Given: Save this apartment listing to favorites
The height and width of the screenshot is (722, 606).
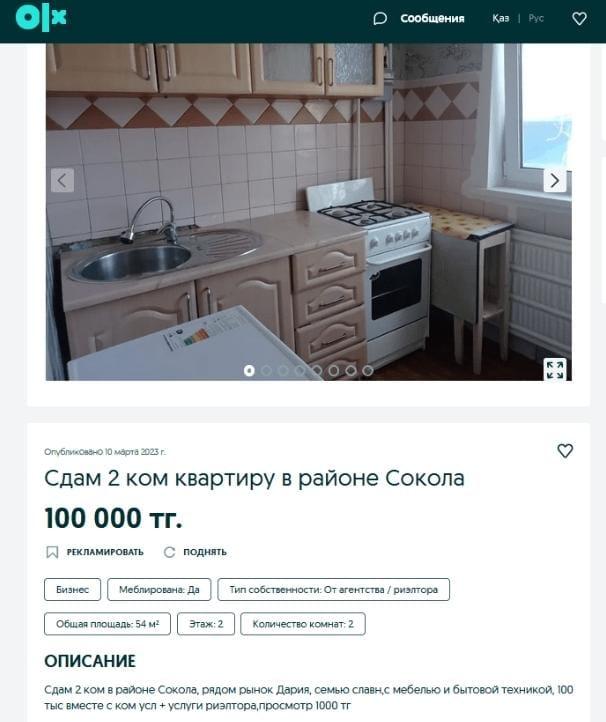Looking at the screenshot, I should (x=565, y=451).
